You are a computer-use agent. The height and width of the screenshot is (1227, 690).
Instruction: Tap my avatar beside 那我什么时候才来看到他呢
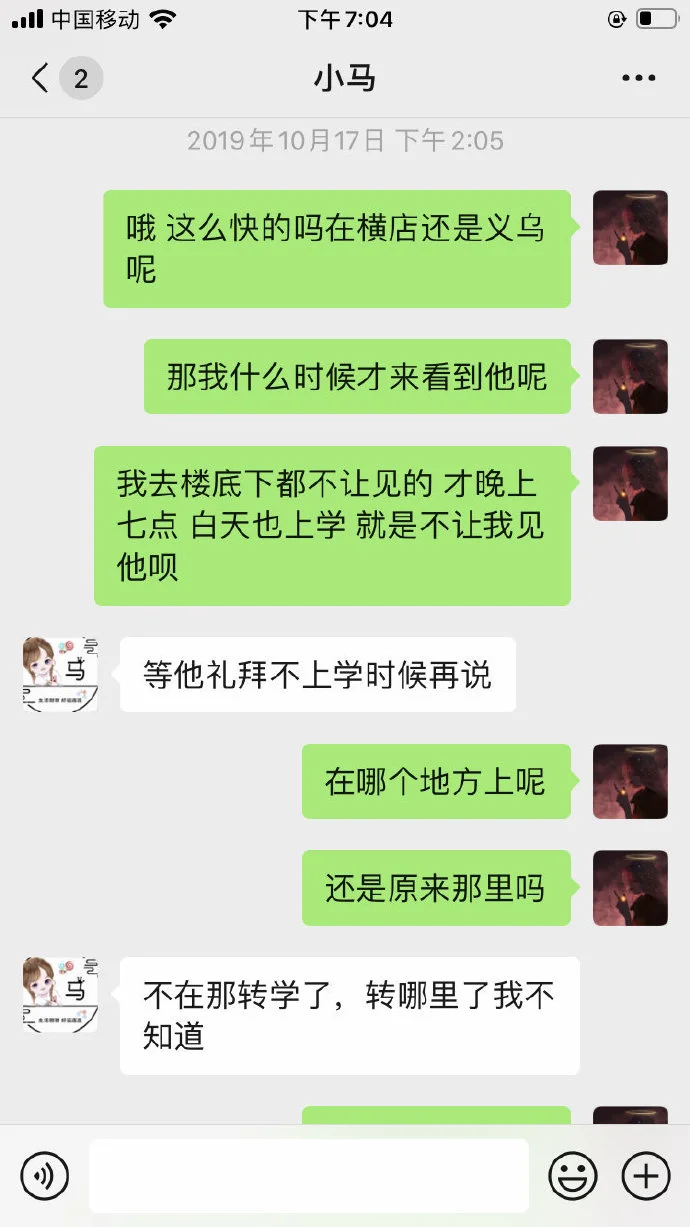coord(630,376)
